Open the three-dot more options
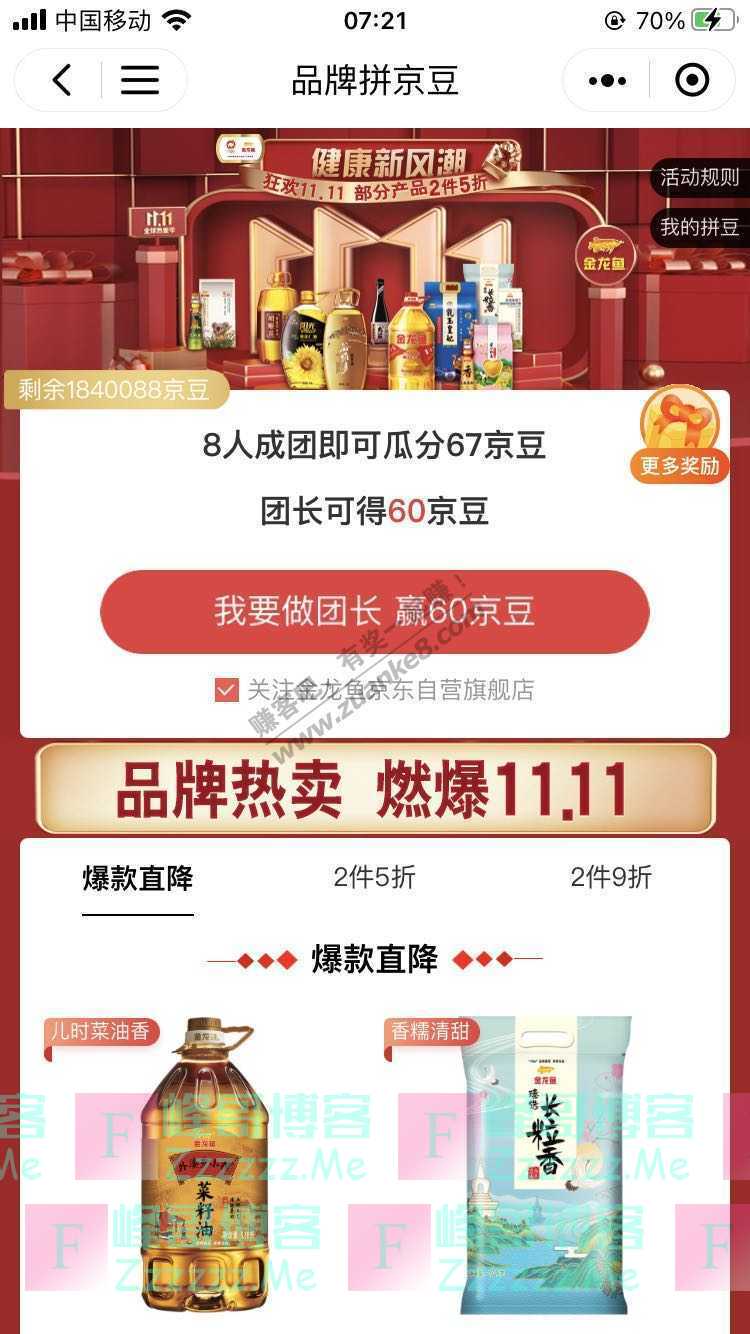 pyautogui.click(x=607, y=80)
